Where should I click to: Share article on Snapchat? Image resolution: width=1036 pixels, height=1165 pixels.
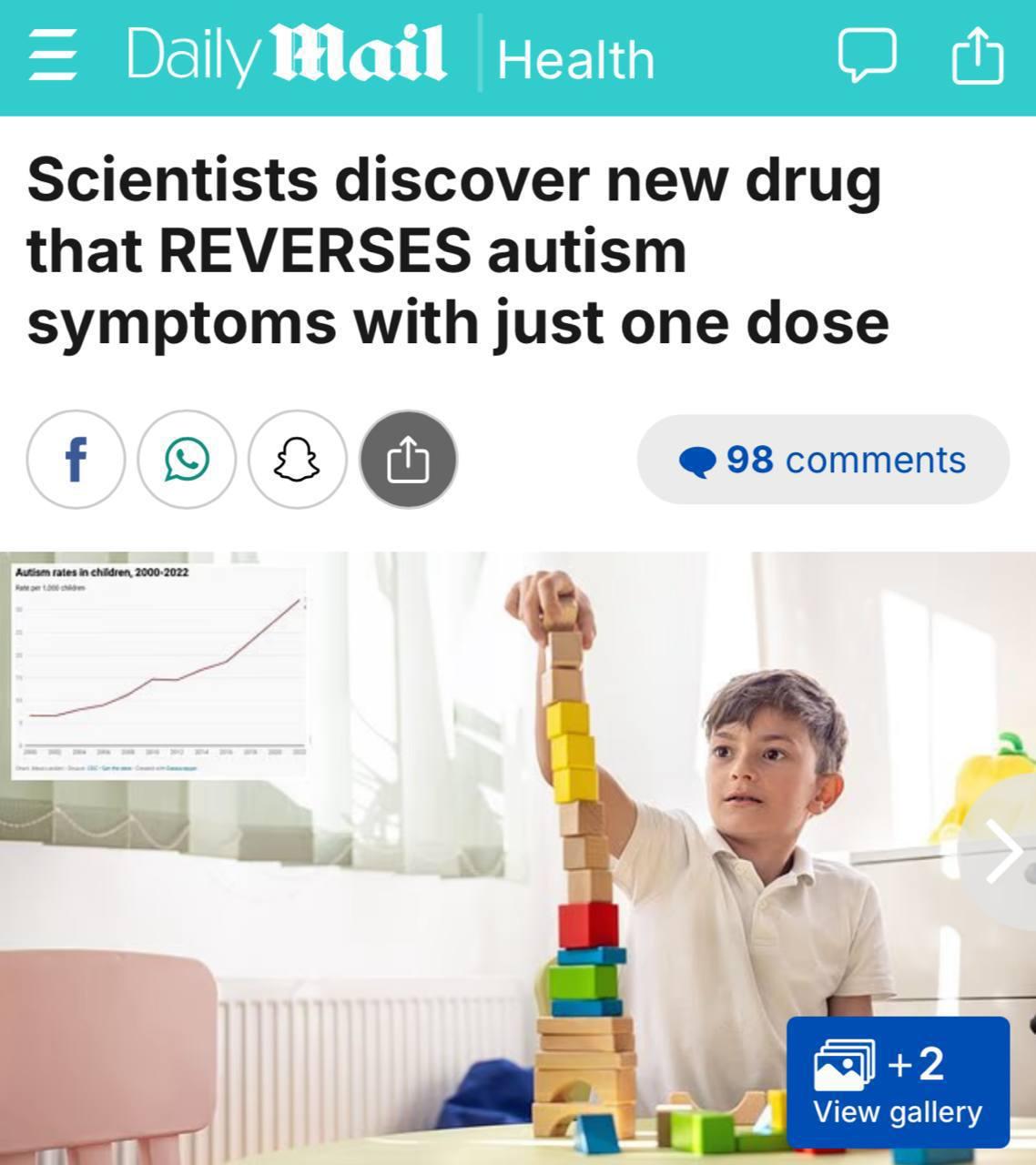coord(298,460)
